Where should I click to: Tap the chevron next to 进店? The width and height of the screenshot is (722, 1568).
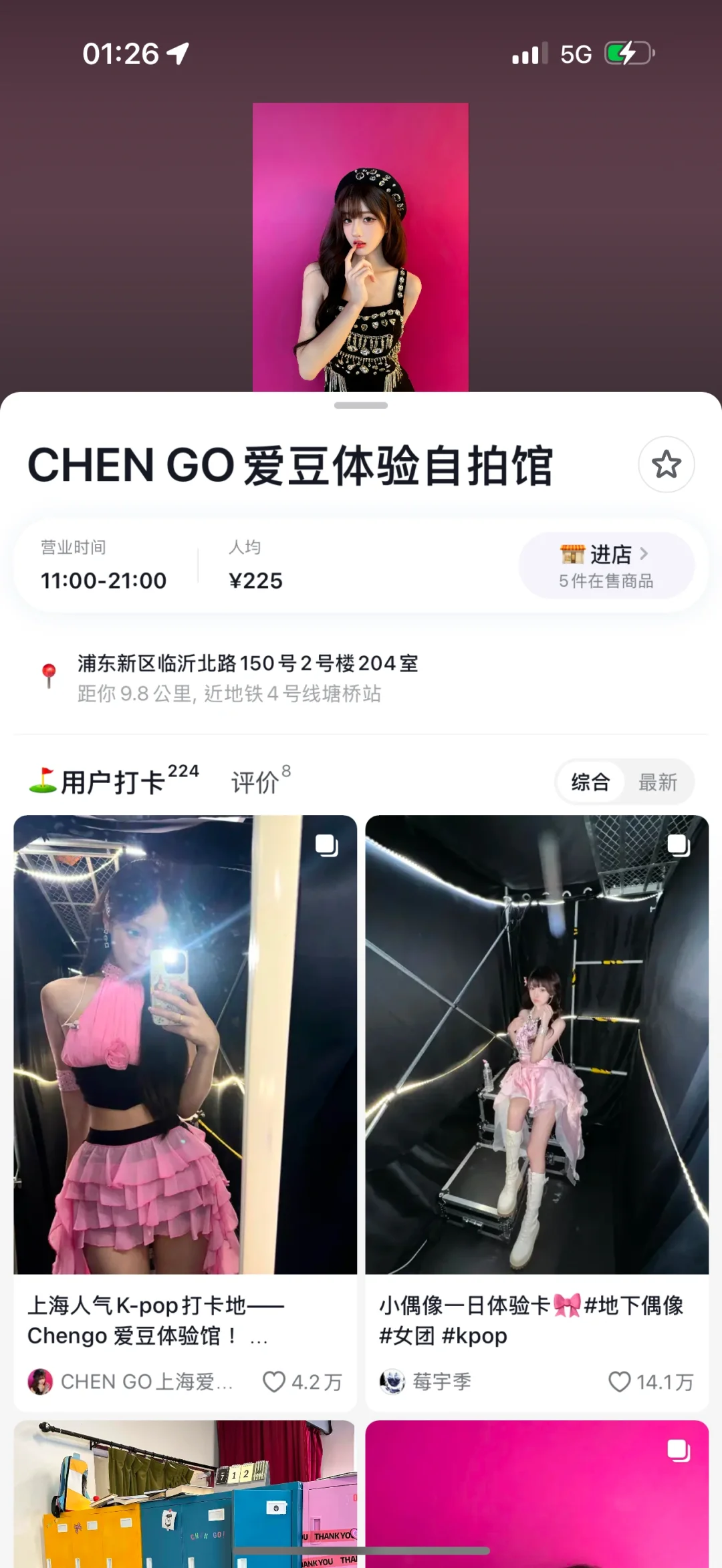(646, 555)
